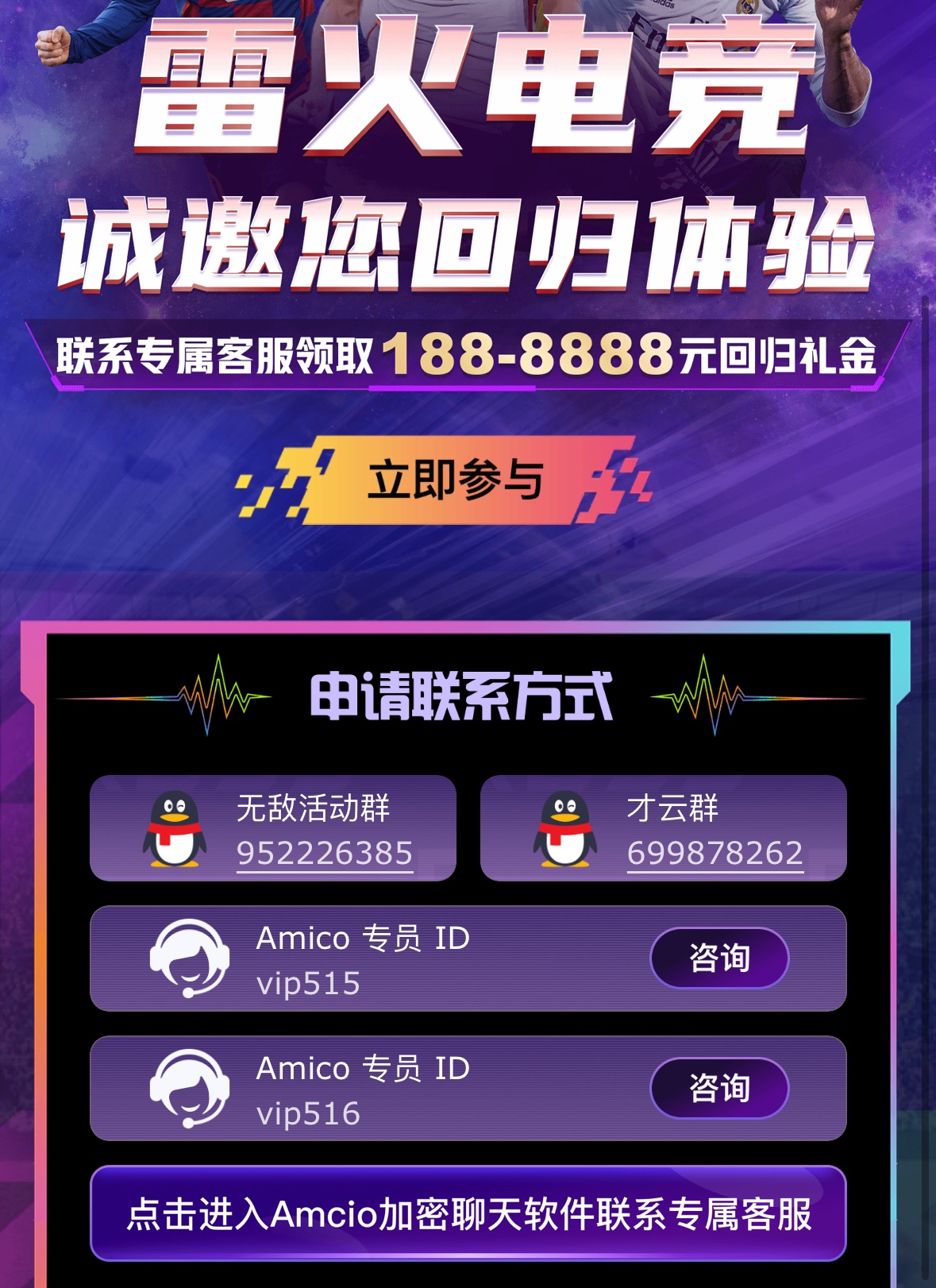This screenshot has height=1288, width=936.
Task: Open QQ group link 699878262
Action: click(715, 854)
